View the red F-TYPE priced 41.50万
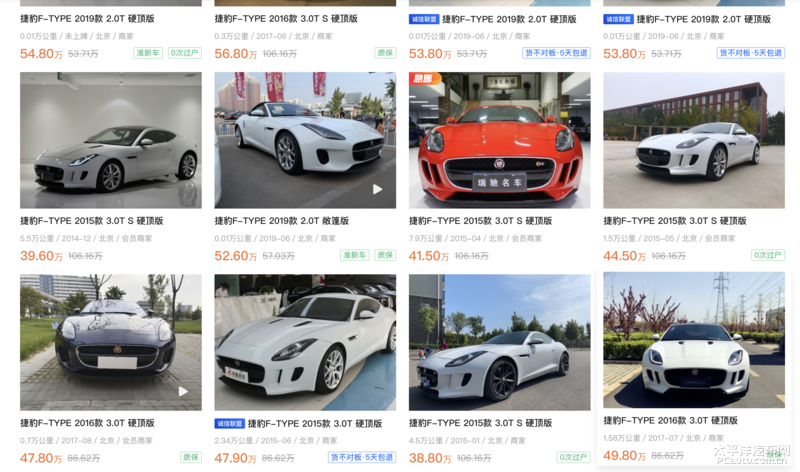The width and height of the screenshot is (800, 472). point(499,140)
